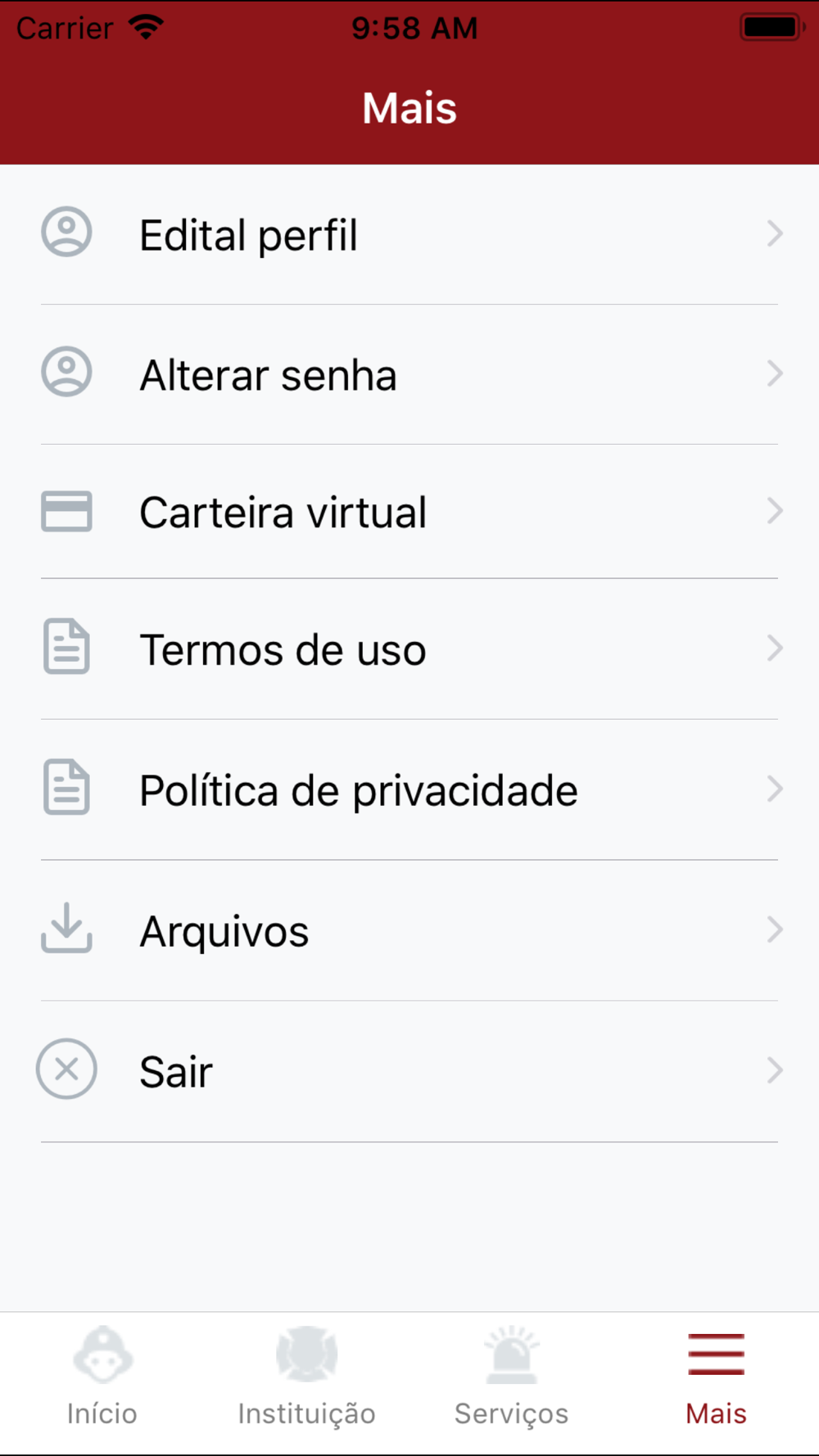Open Carteira virtual
This screenshot has width=819, height=1456.
(409, 512)
